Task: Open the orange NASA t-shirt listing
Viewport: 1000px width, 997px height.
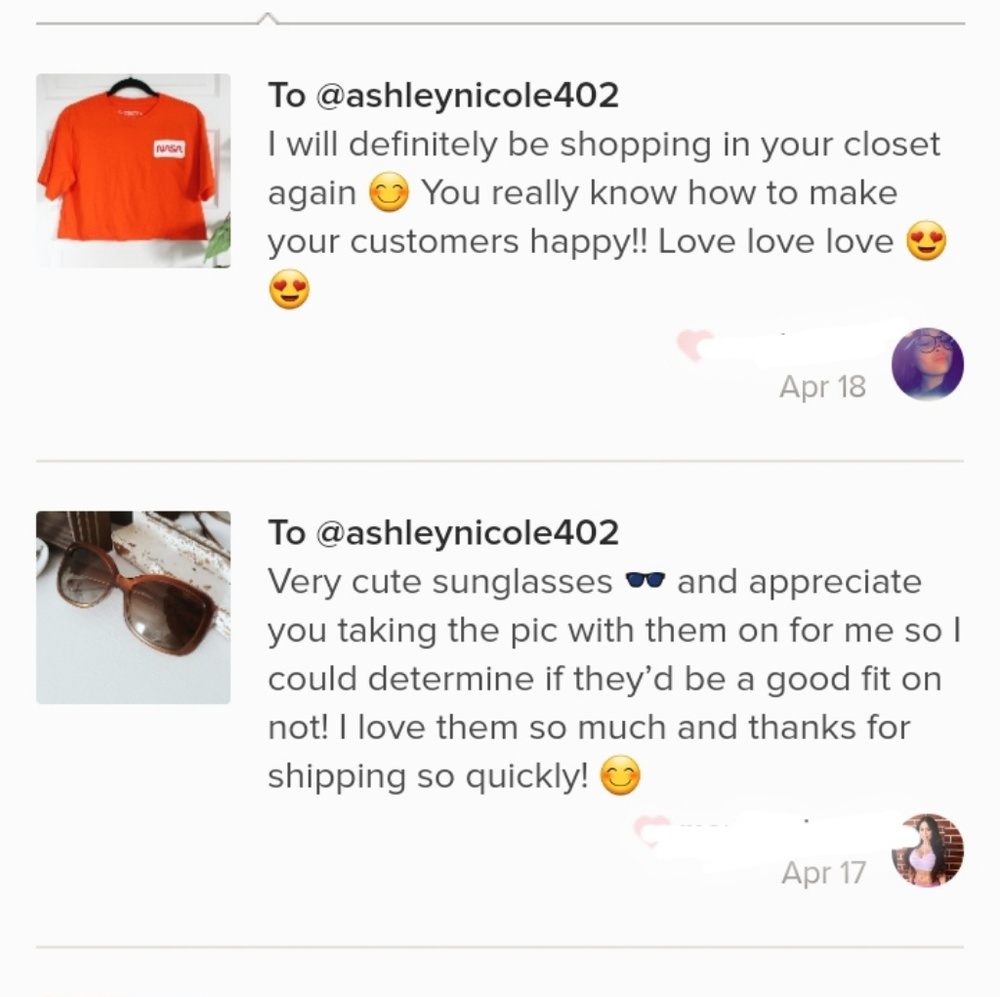Action: pos(133,171)
